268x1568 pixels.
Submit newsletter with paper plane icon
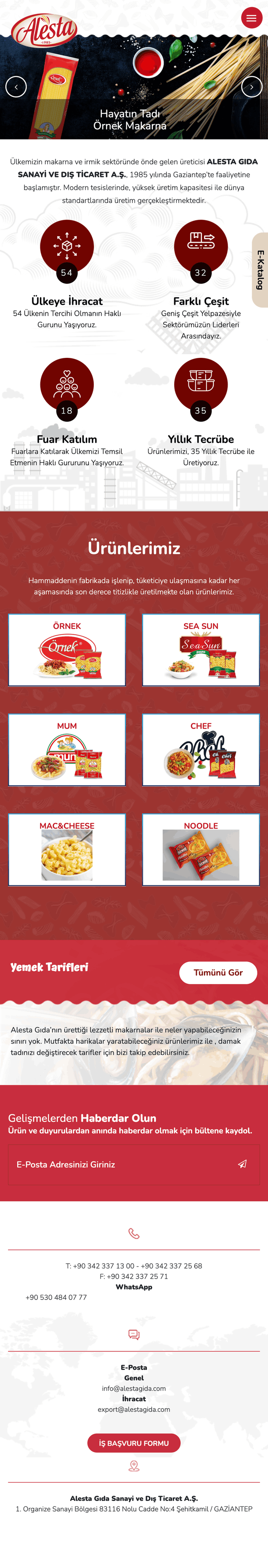pos(242,1165)
